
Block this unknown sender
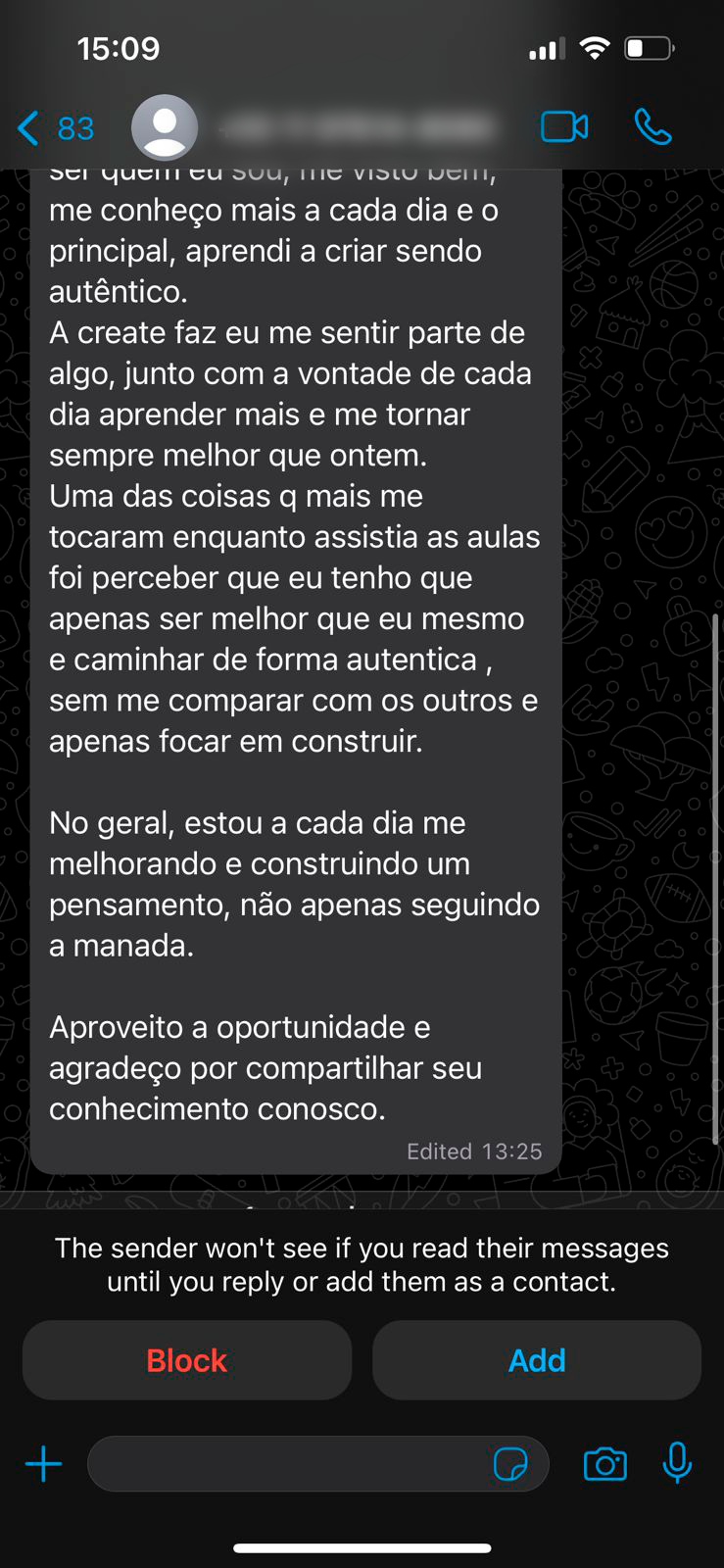coord(186,1360)
